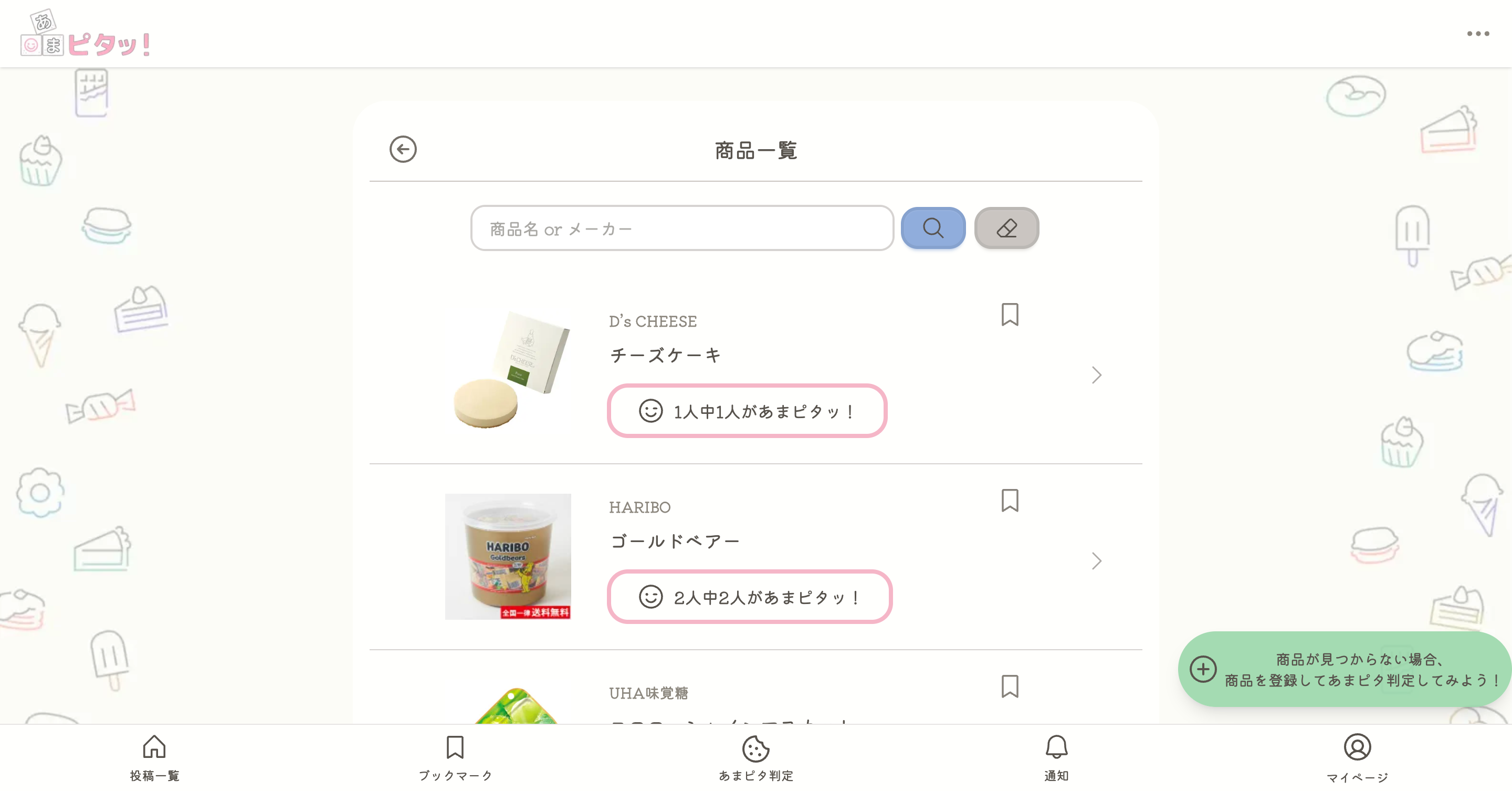Viewport: 1512px width, 791px height.
Task: View 2人中2人があまピタッ！ rating
Action: click(750, 597)
